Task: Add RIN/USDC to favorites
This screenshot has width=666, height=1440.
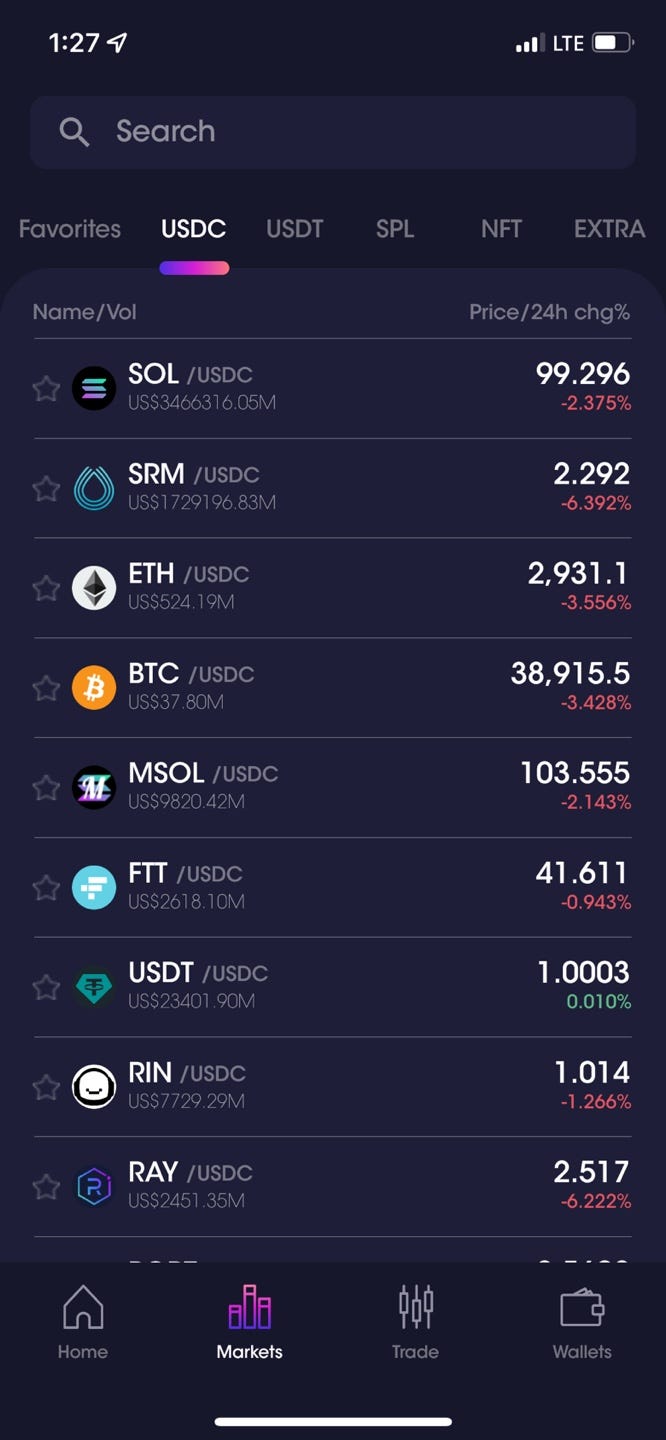Action: (46, 1087)
